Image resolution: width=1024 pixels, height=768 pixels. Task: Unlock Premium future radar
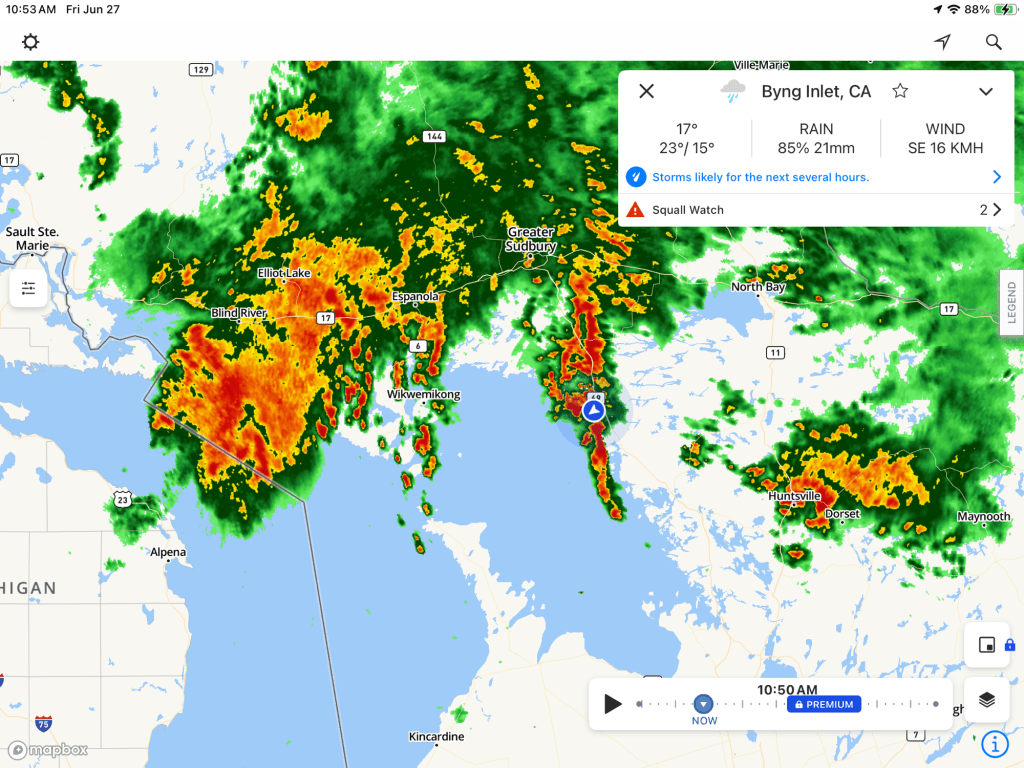click(825, 704)
